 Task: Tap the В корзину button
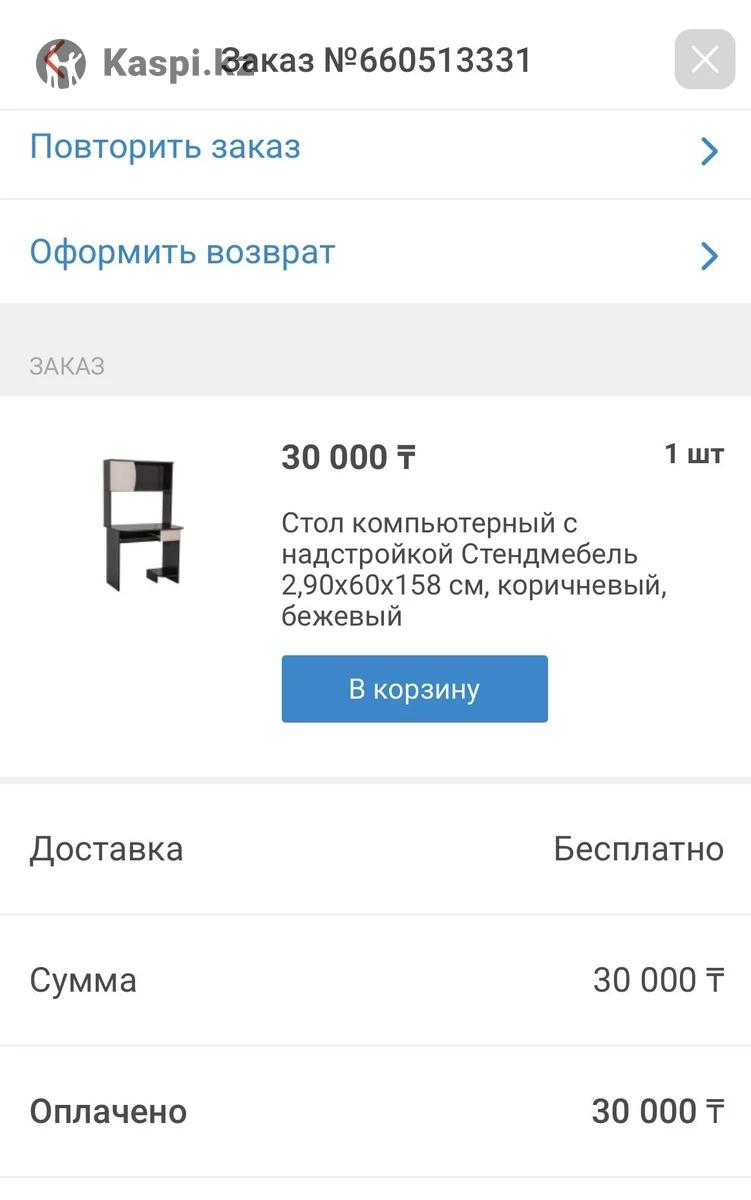pos(414,689)
